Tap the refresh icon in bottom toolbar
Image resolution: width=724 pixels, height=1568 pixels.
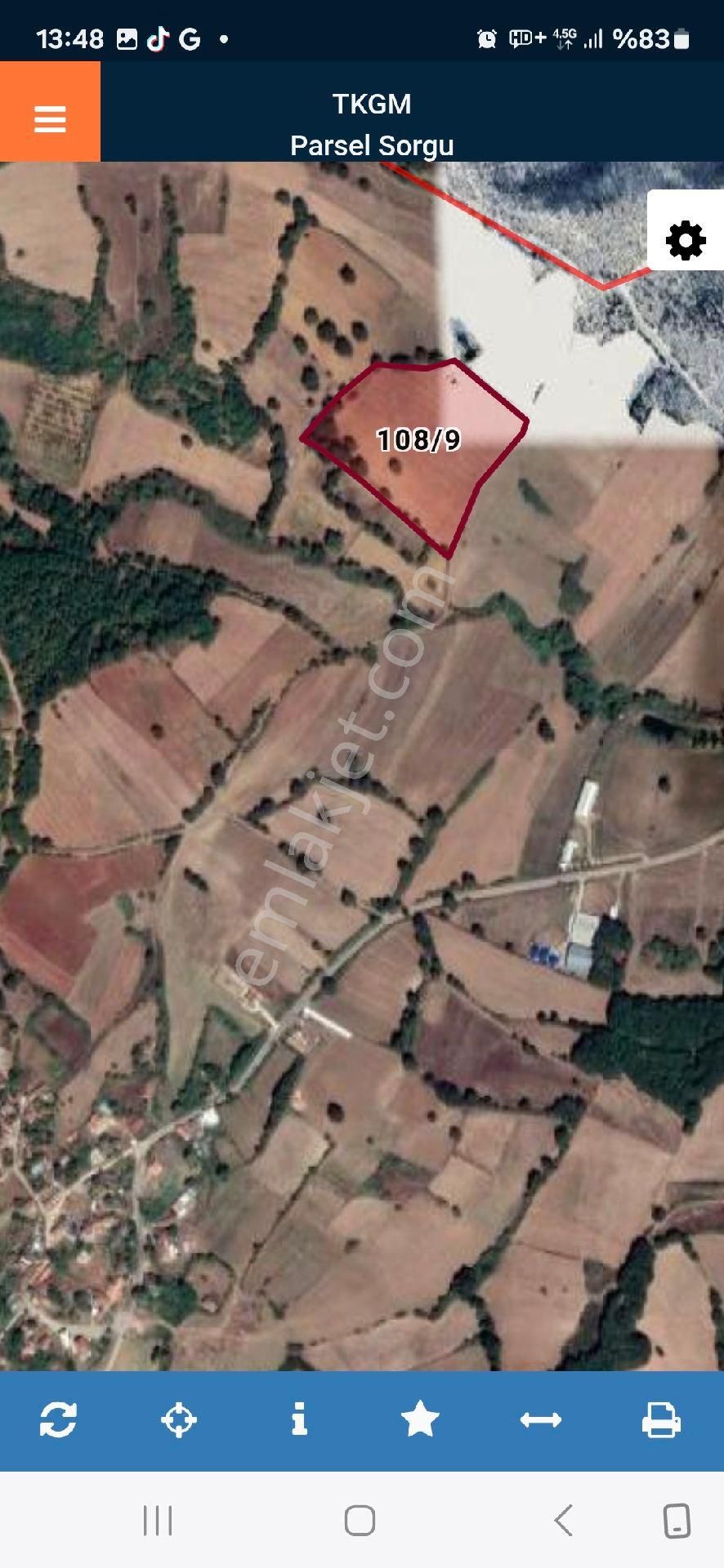[x=59, y=1419]
